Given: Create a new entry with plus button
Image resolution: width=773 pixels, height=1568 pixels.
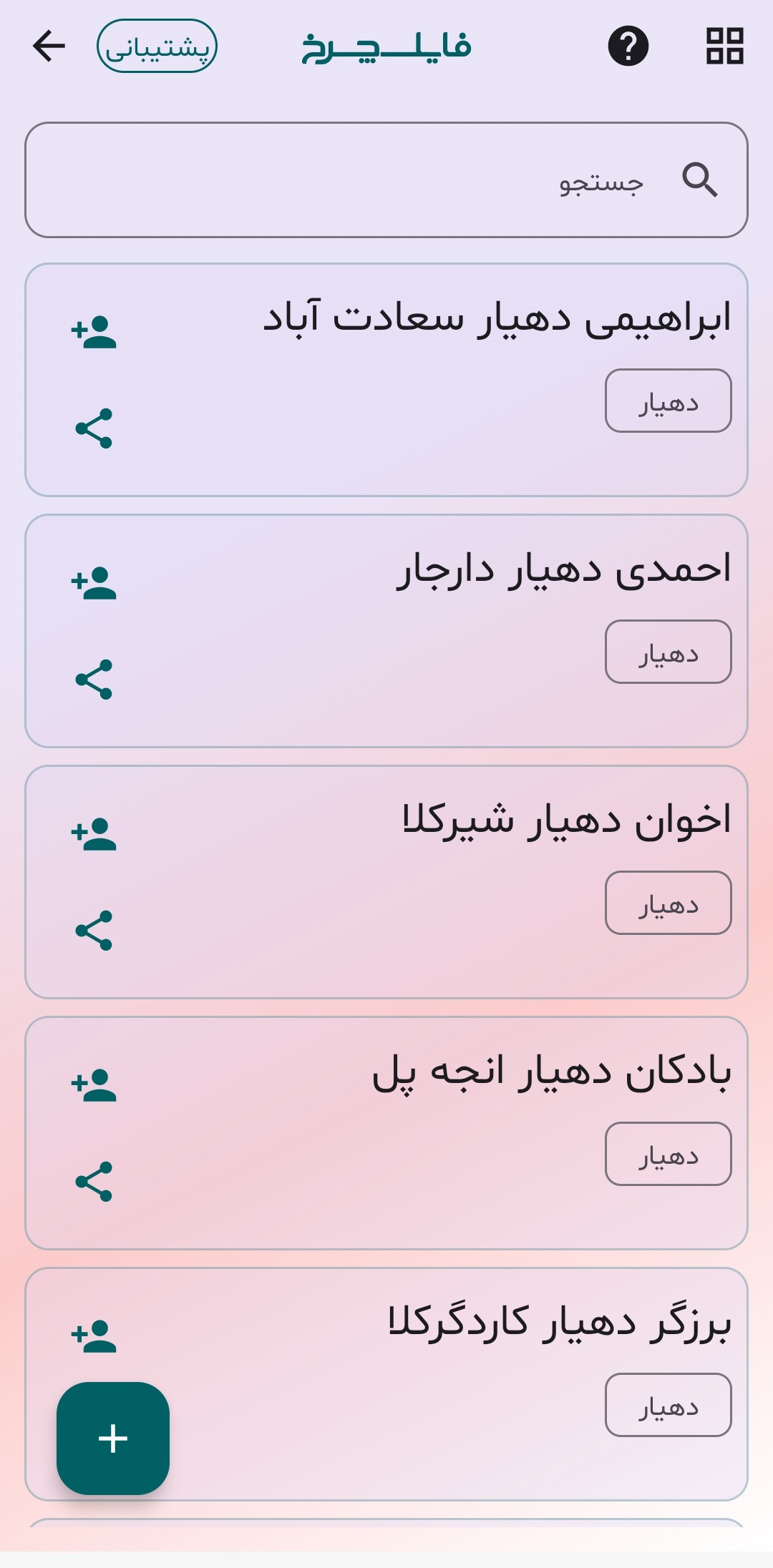Looking at the screenshot, I should pyautogui.click(x=113, y=1439).
